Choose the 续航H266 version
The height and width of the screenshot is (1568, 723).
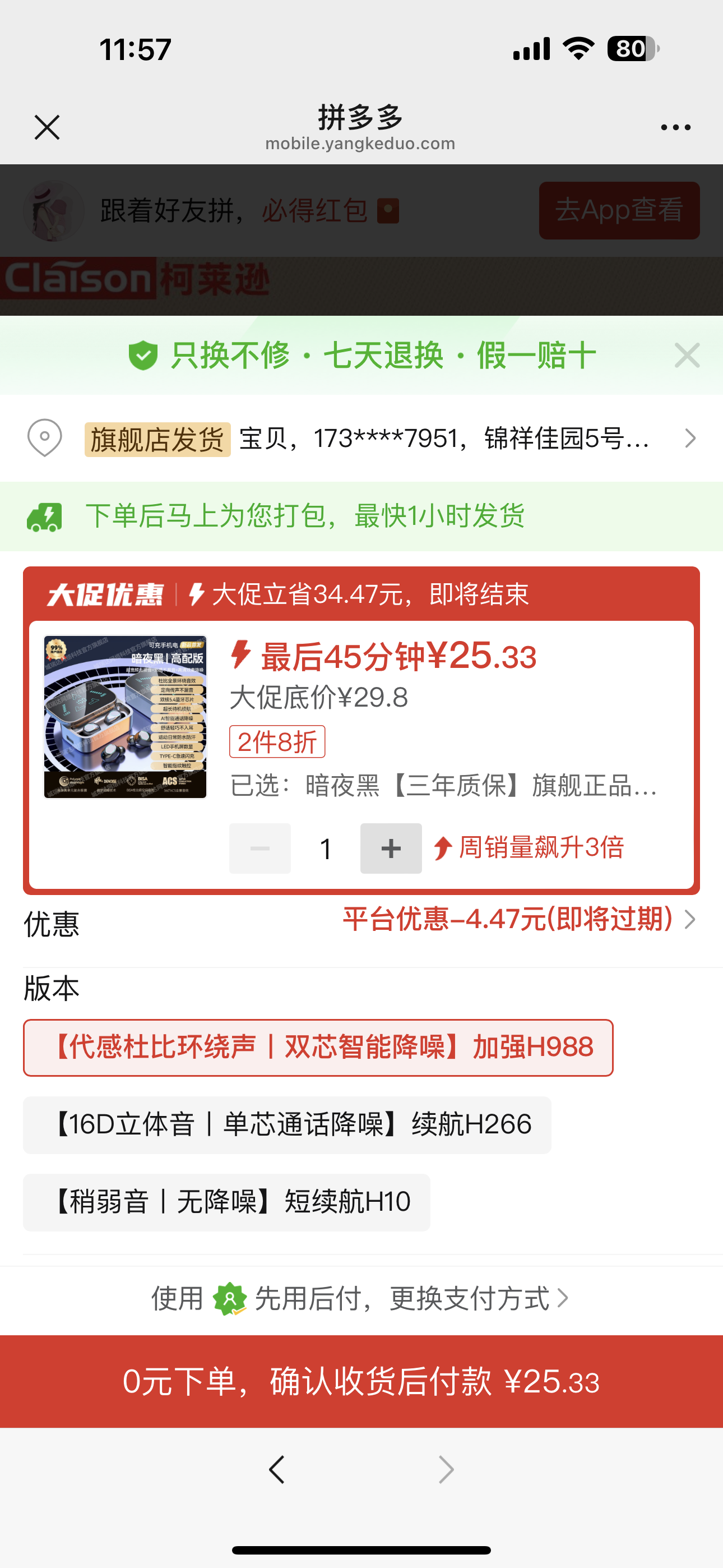pos(286,1125)
